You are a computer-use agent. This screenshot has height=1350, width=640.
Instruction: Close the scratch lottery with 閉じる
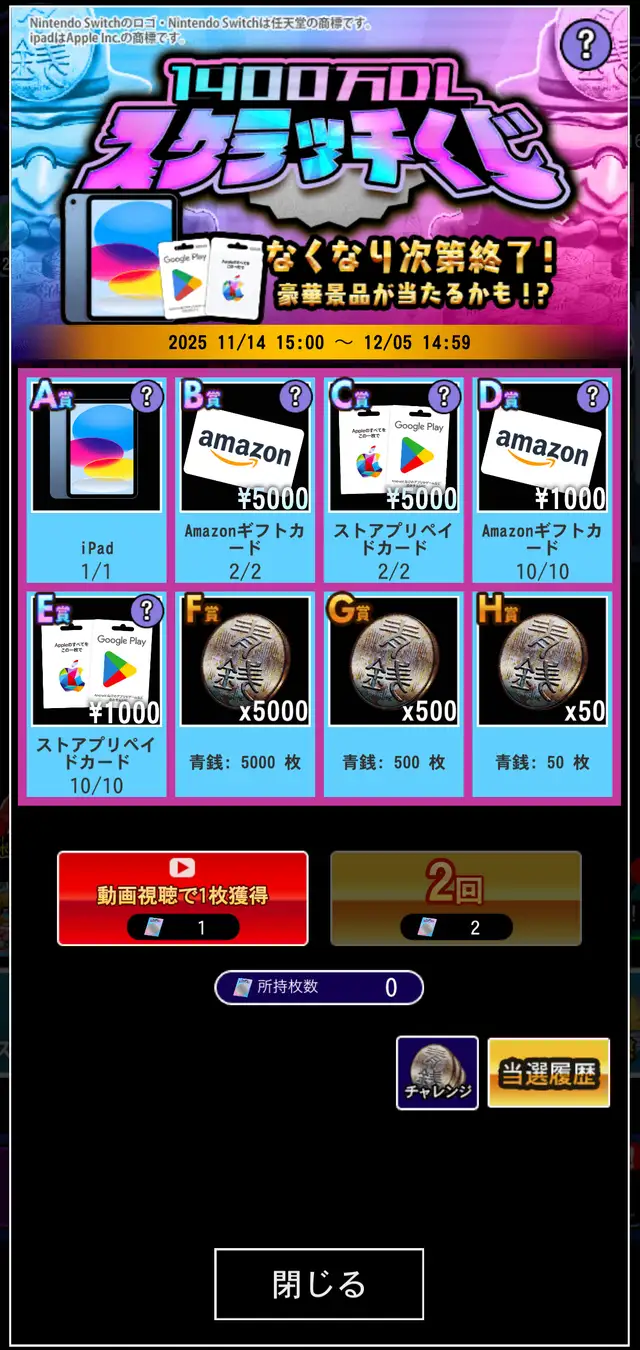click(319, 1284)
